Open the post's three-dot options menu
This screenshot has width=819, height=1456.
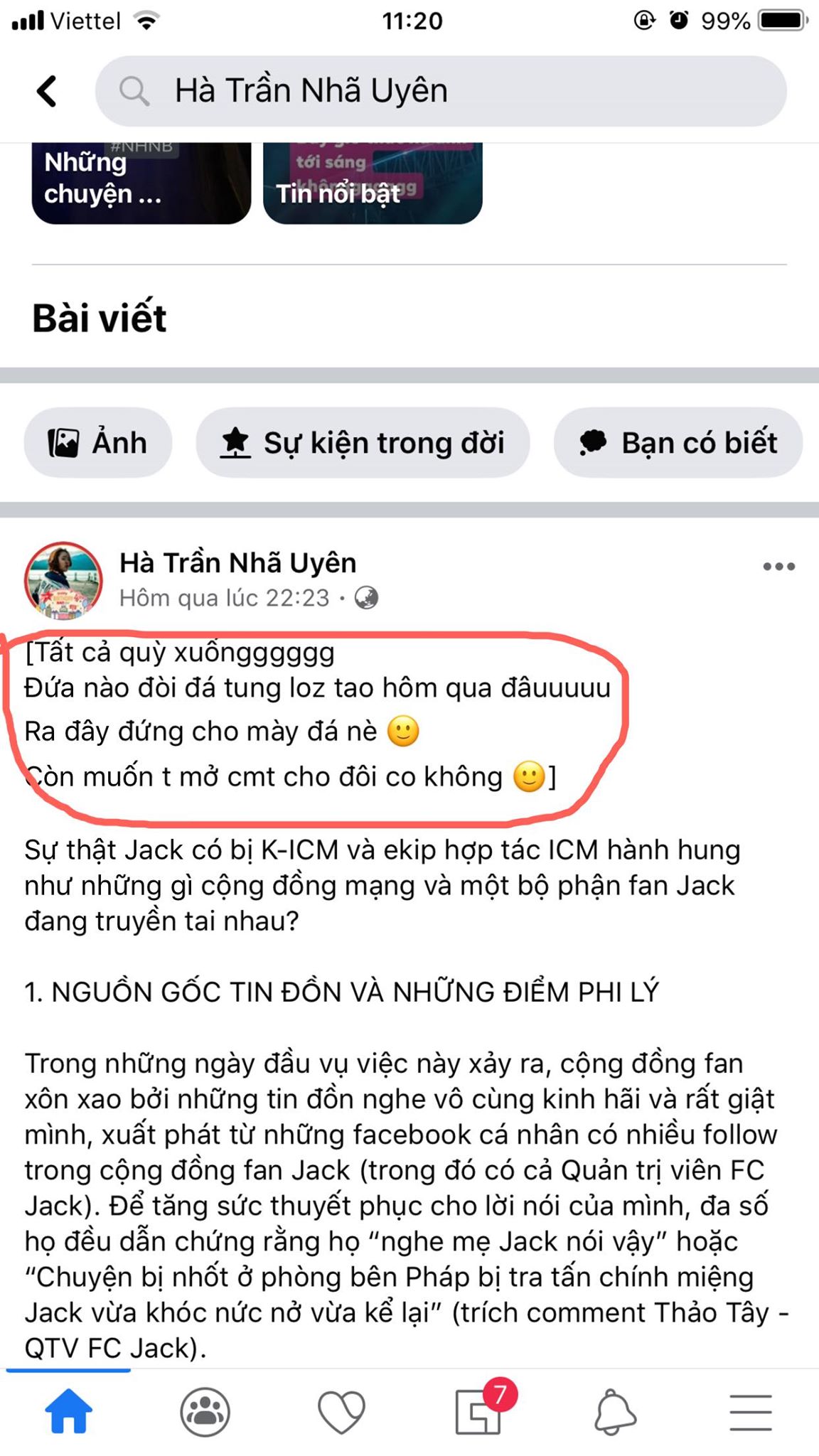(778, 567)
